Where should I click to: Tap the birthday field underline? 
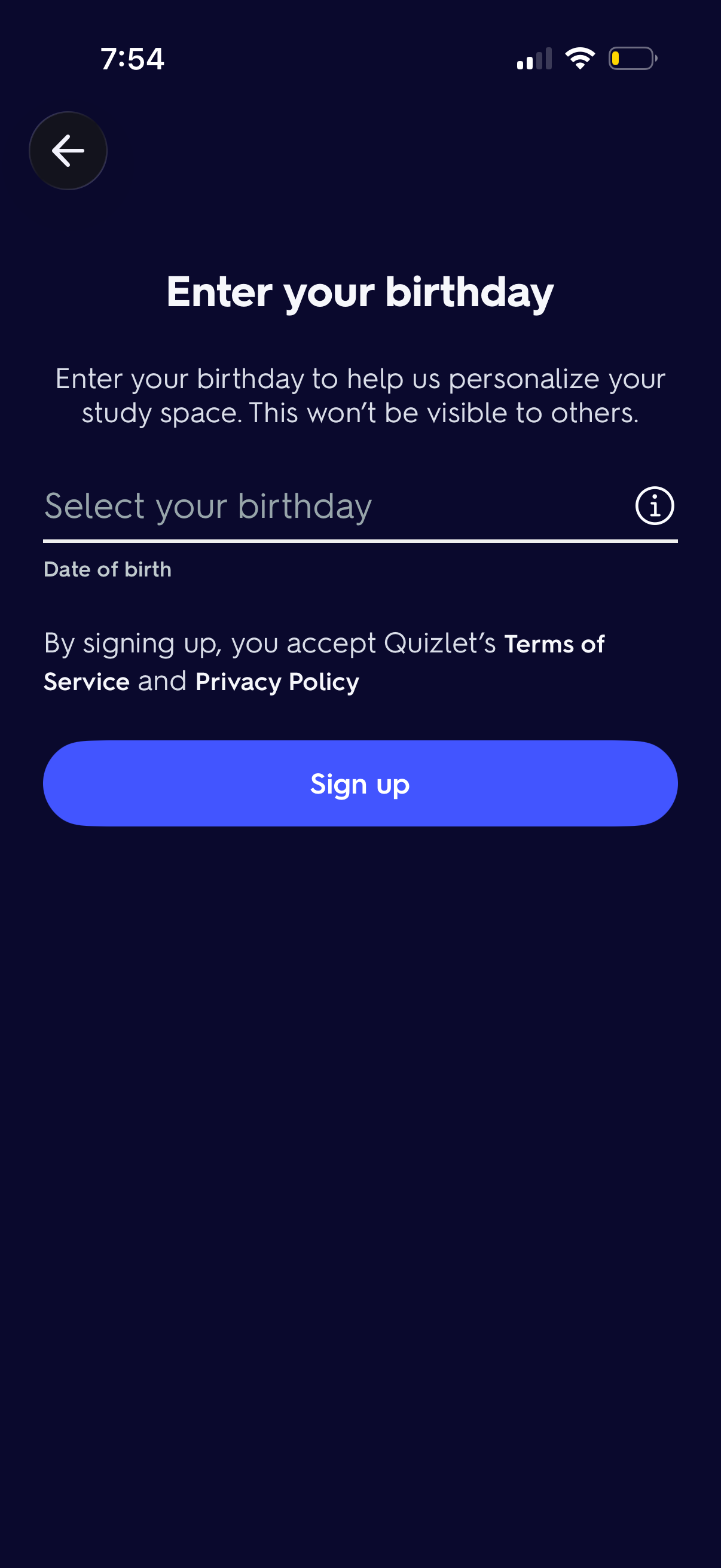coord(360,539)
